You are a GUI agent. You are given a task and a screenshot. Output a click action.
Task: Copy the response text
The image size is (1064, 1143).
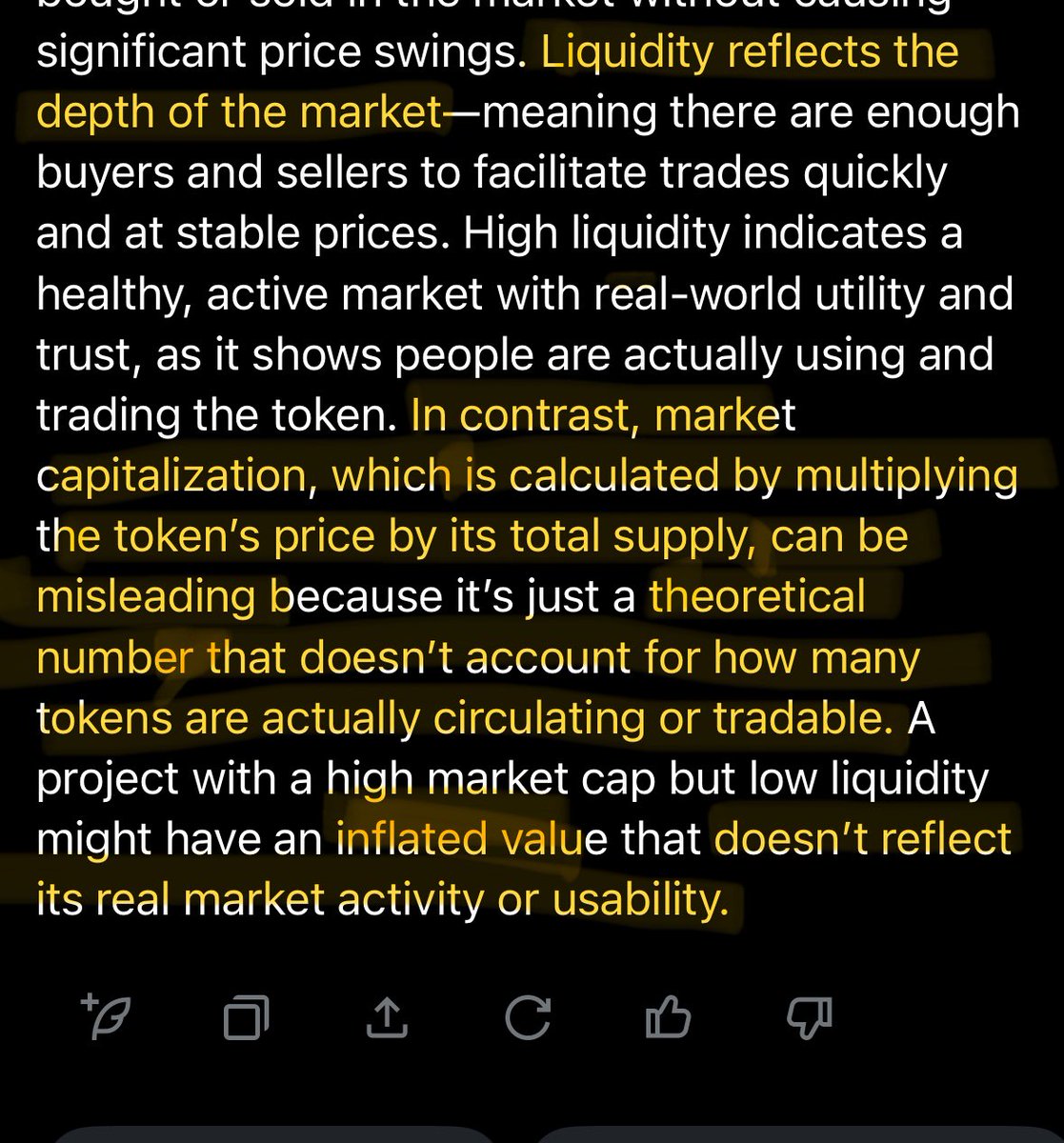click(x=246, y=1017)
